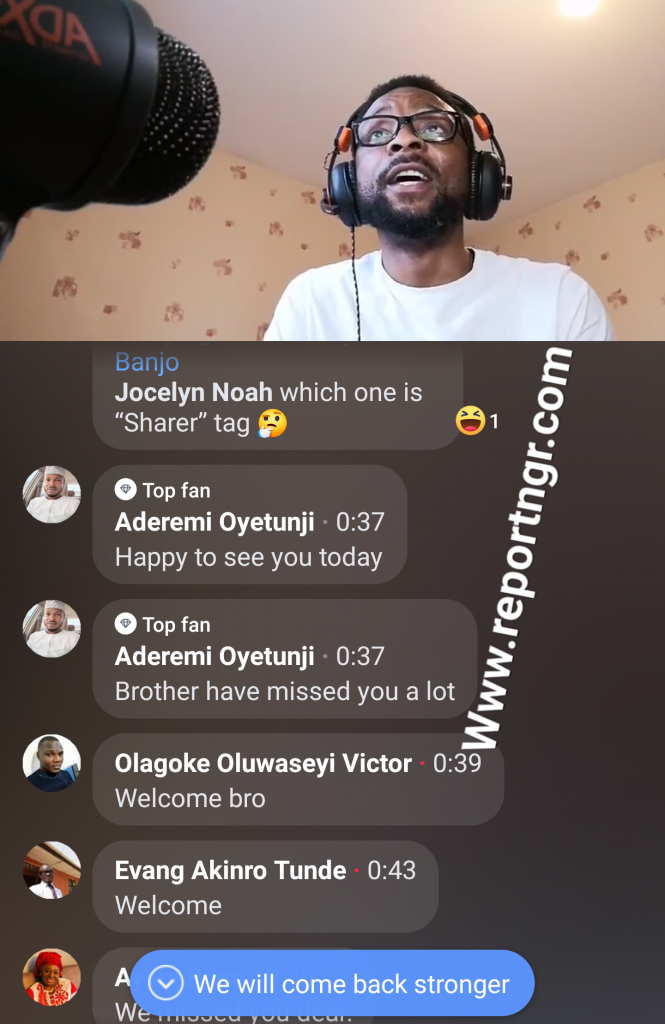Jump to the newest comment 'We will come back stronger'

point(332,984)
